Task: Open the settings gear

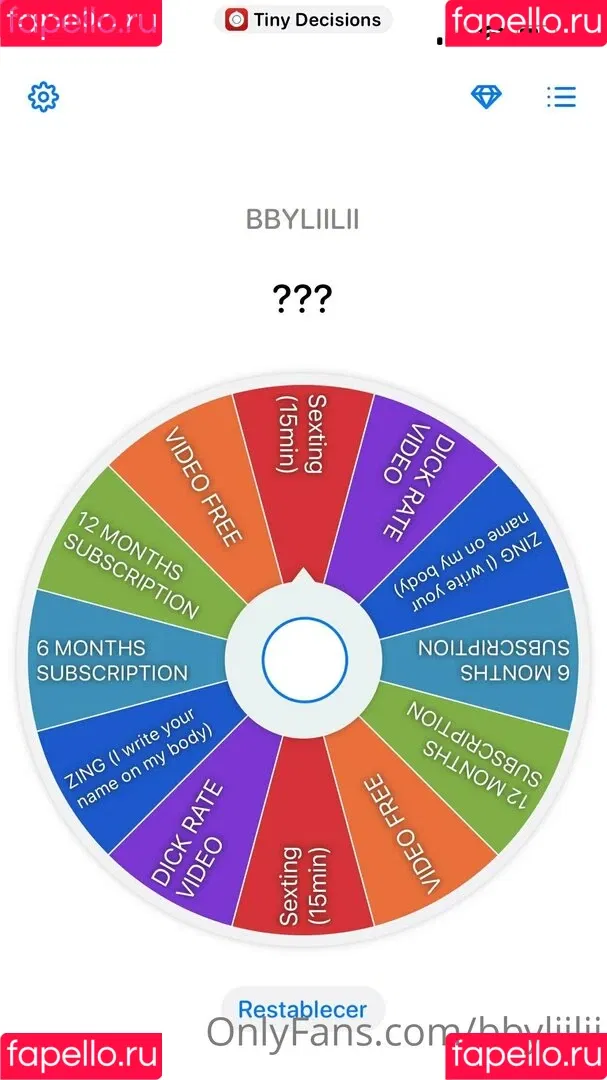Action: [x=43, y=97]
